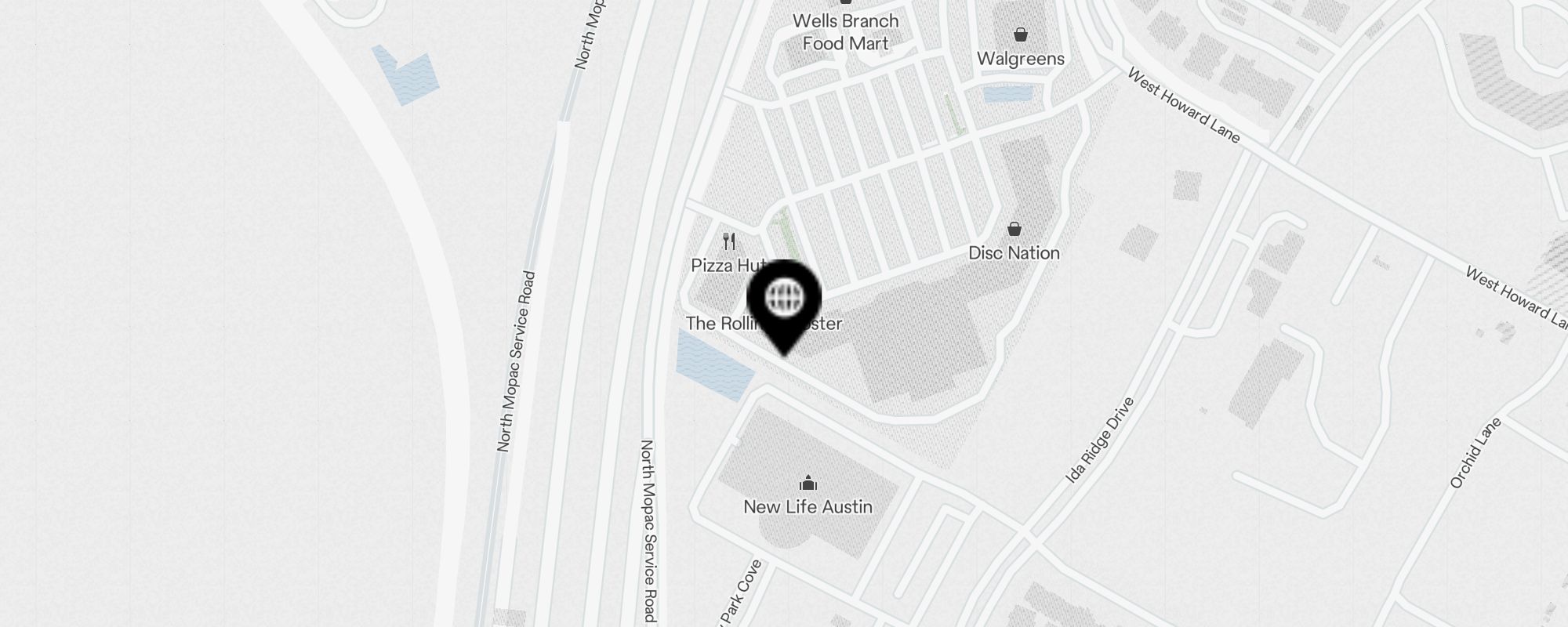The image size is (1568, 627).
Task: Tap the black location pin marker
Action: pyautogui.click(x=784, y=300)
